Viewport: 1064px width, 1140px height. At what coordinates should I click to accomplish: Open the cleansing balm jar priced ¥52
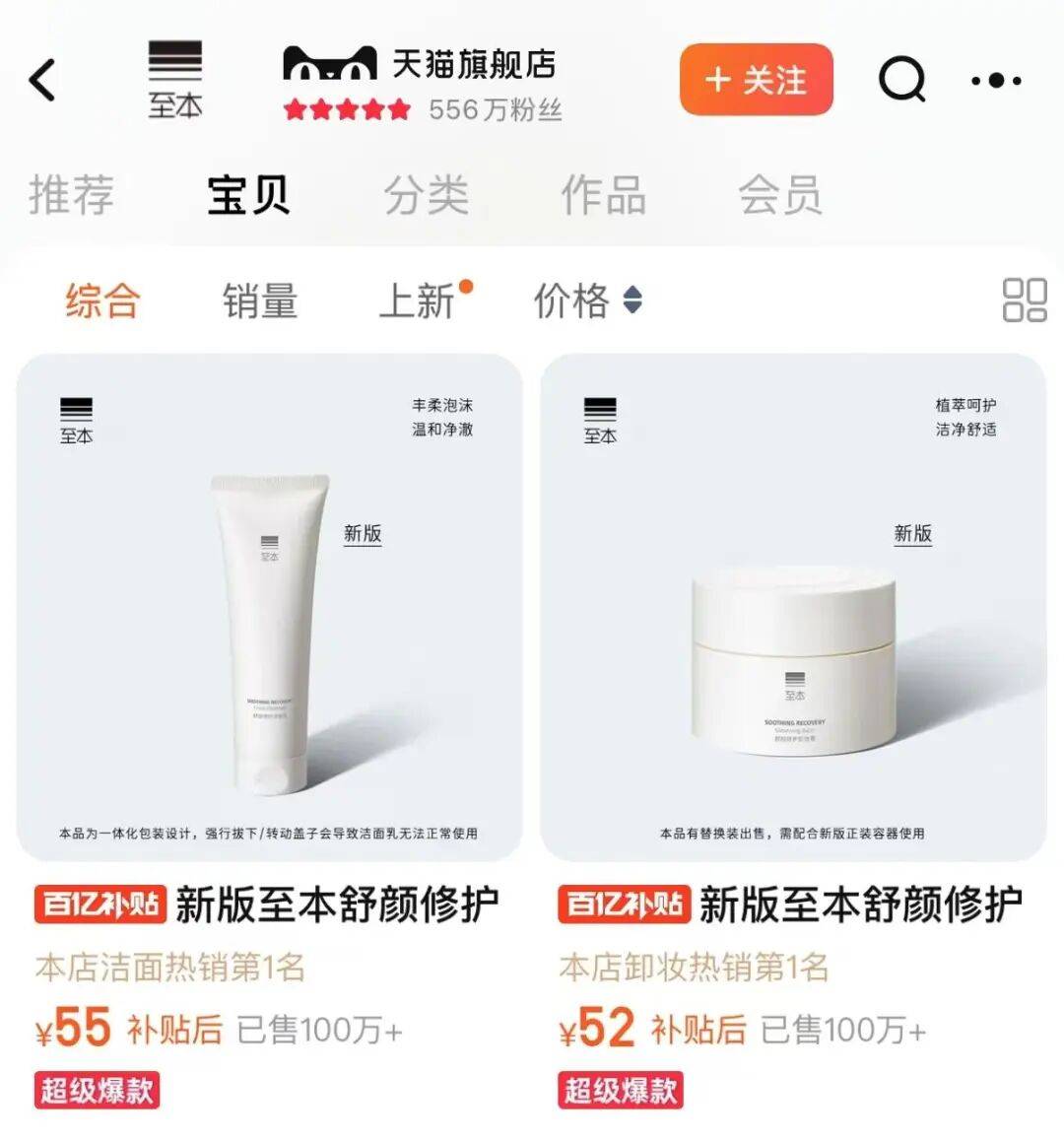(x=793, y=608)
